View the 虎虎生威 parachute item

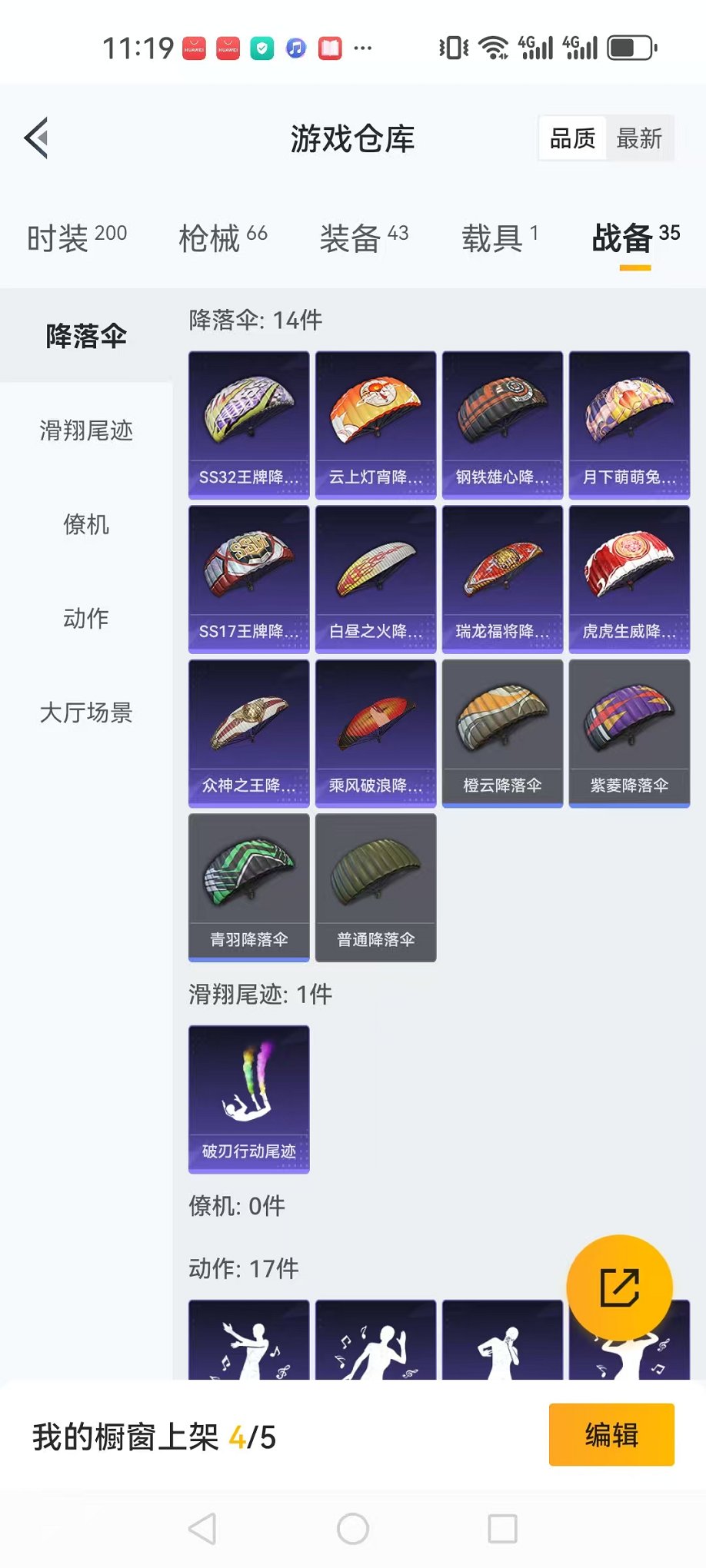pyautogui.click(x=629, y=579)
